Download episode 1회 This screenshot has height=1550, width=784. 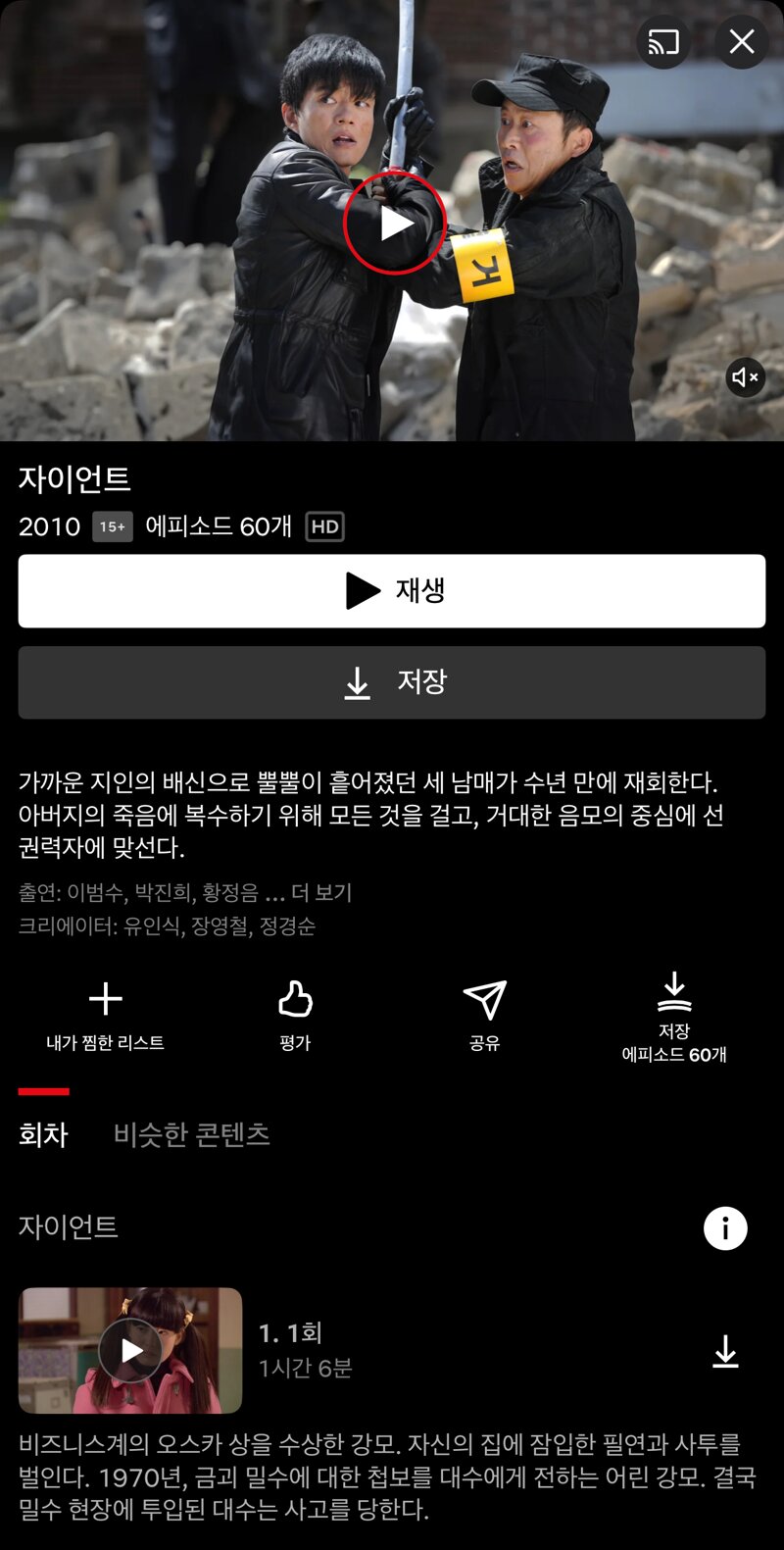(x=725, y=1351)
